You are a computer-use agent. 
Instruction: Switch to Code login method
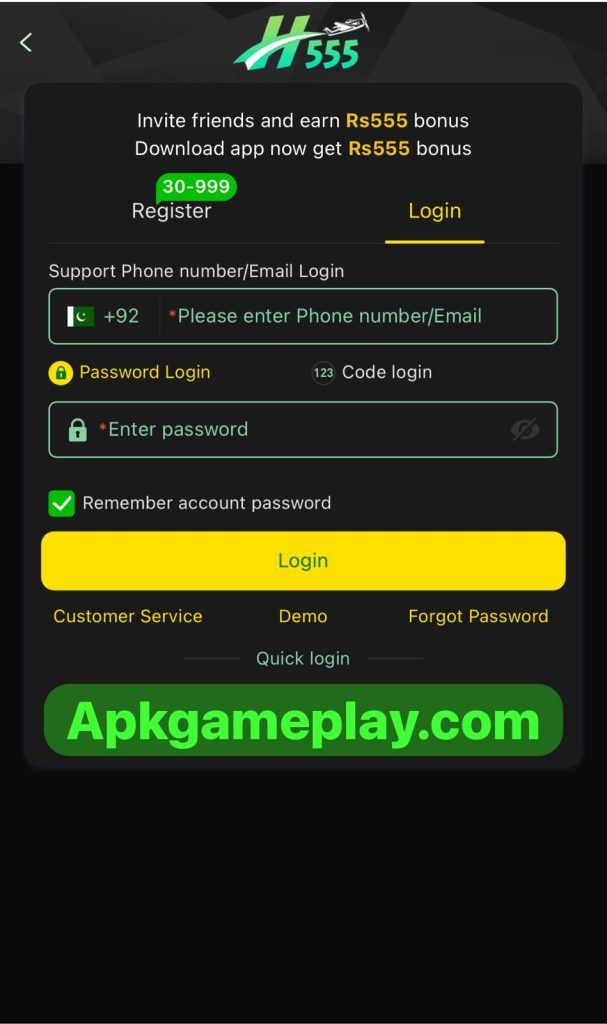pos(373,373)
